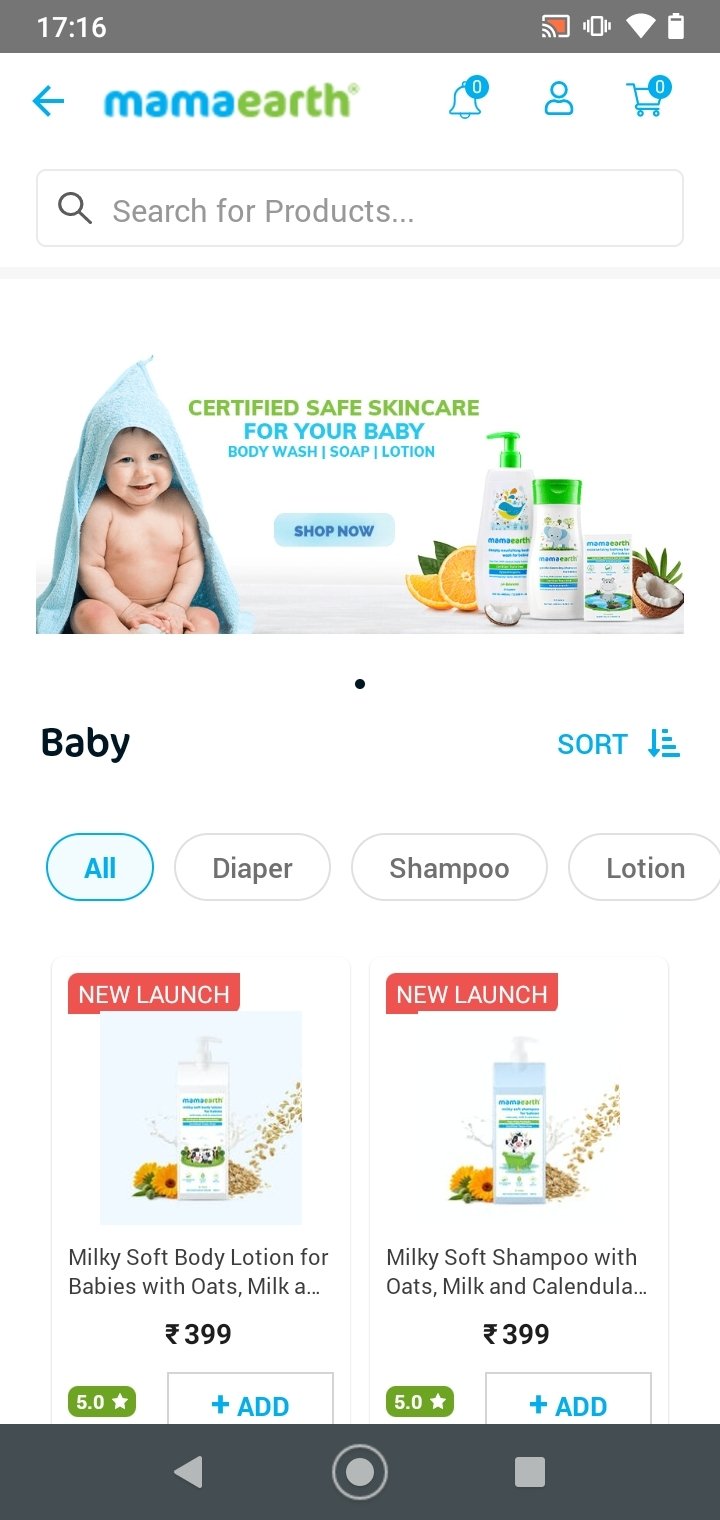
Task: Filter products by Diaper
Action: (x=252, y=867)
